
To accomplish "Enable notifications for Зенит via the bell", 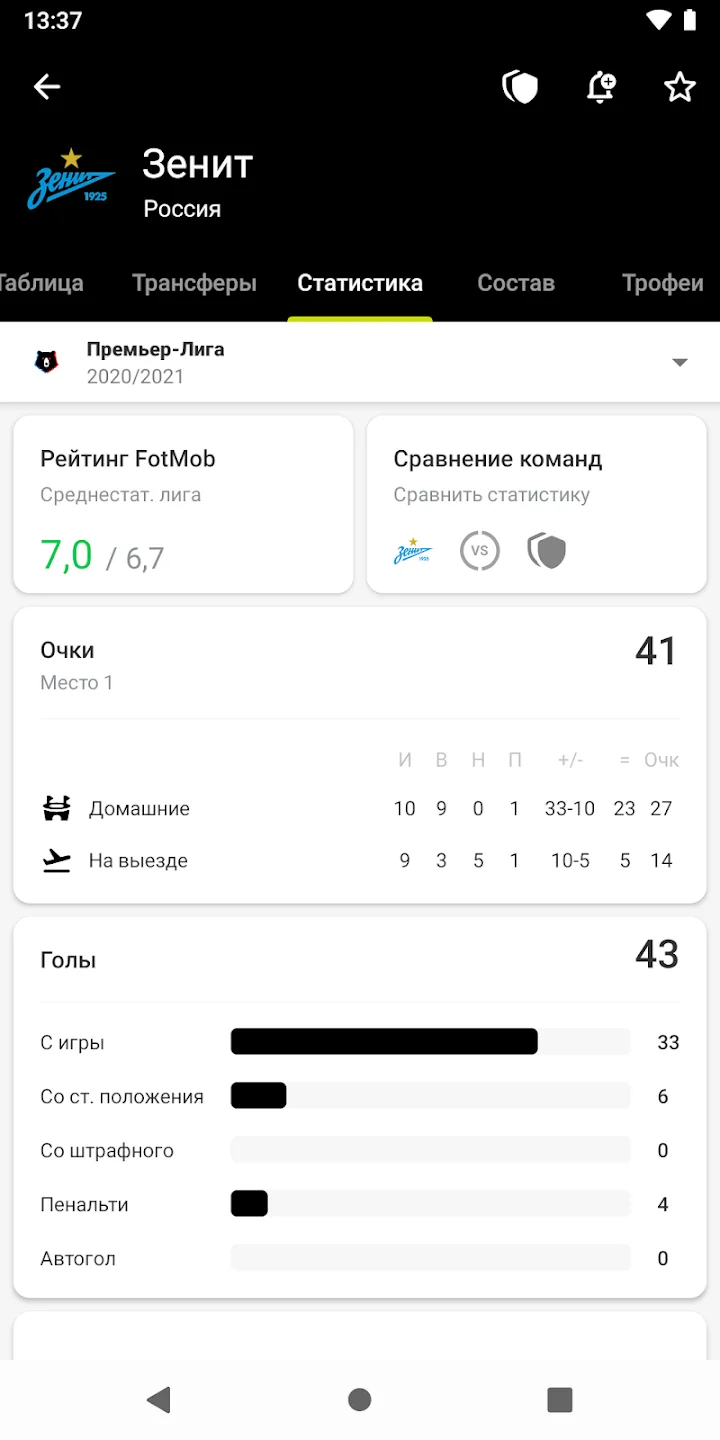I will click(600, 87).
